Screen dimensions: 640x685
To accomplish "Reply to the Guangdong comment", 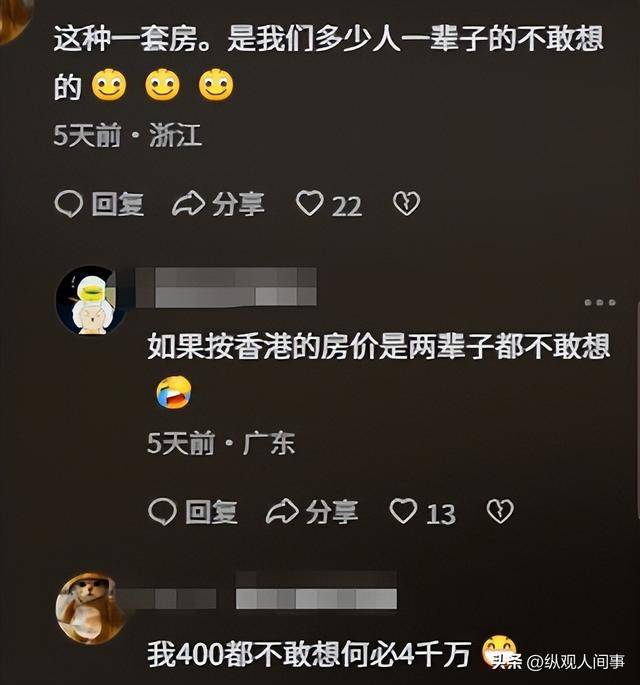I will pyautogui.click(x=192, y=512).
